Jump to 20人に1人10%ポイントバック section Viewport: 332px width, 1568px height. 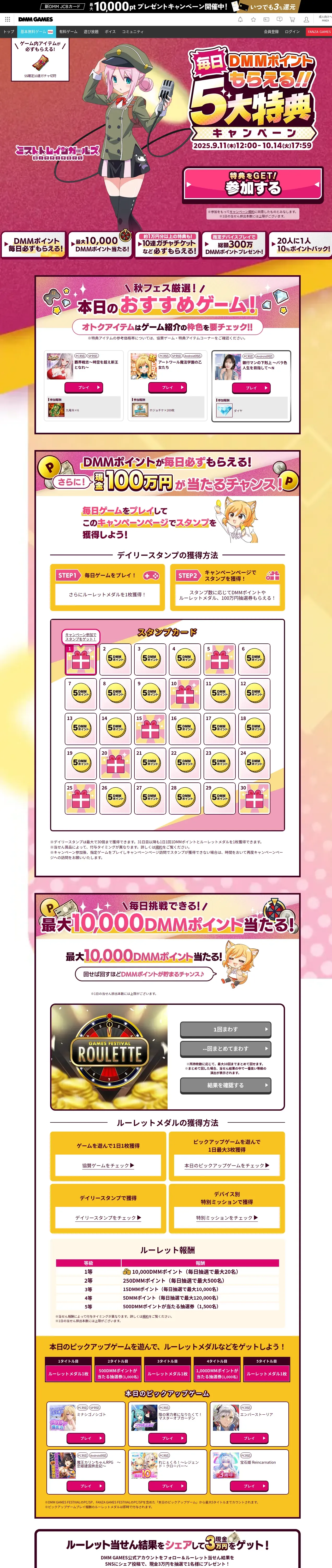302,245
